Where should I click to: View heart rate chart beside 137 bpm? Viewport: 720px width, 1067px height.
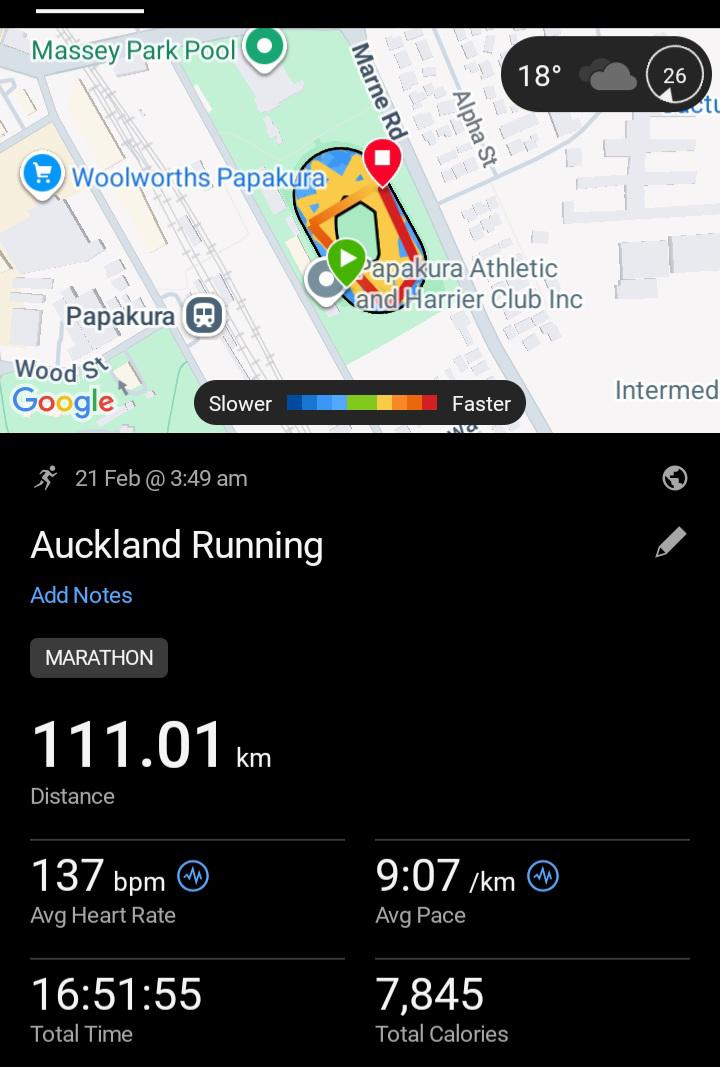coord(193,877)
